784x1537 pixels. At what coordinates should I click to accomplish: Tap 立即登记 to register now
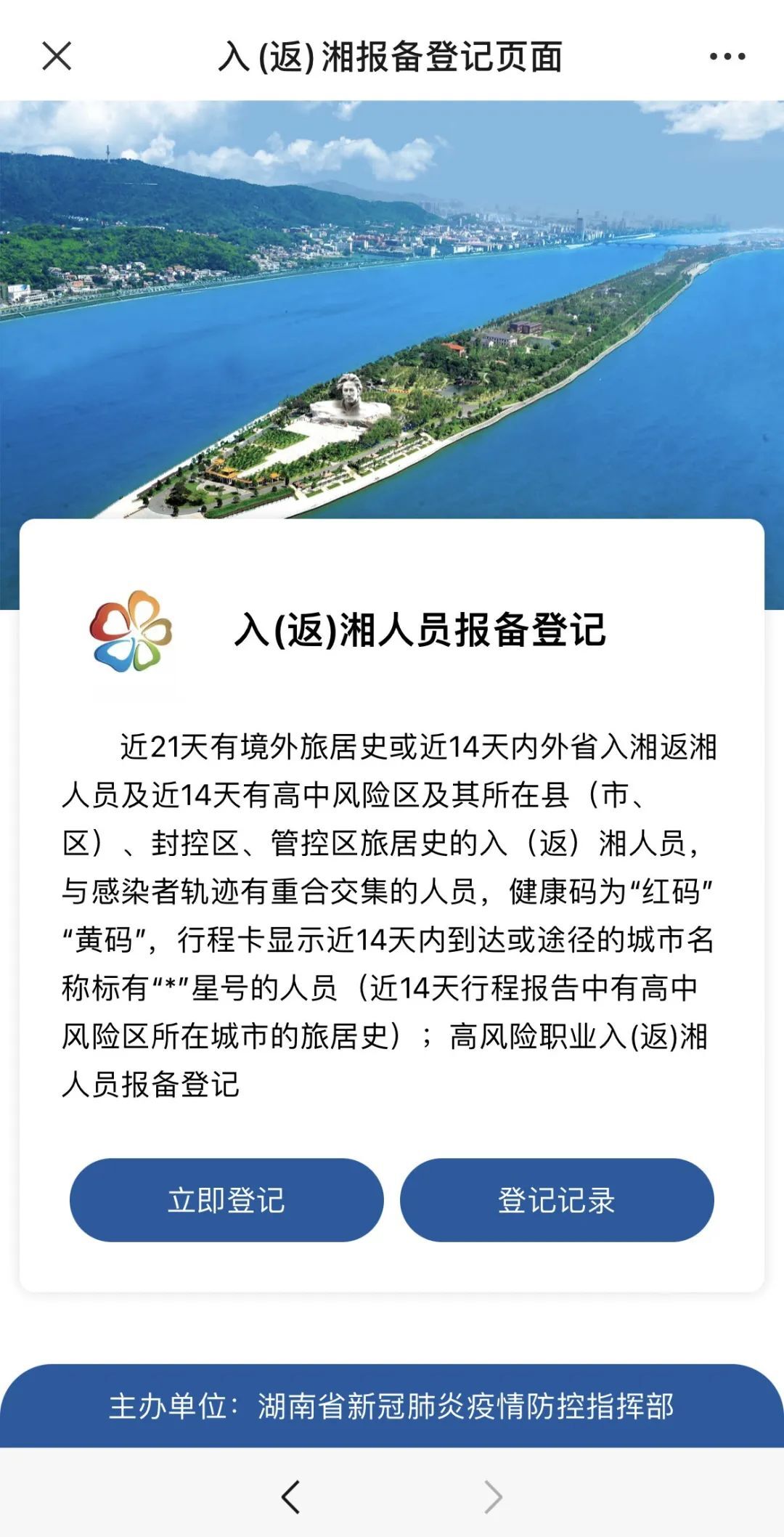pos(226,1200)
